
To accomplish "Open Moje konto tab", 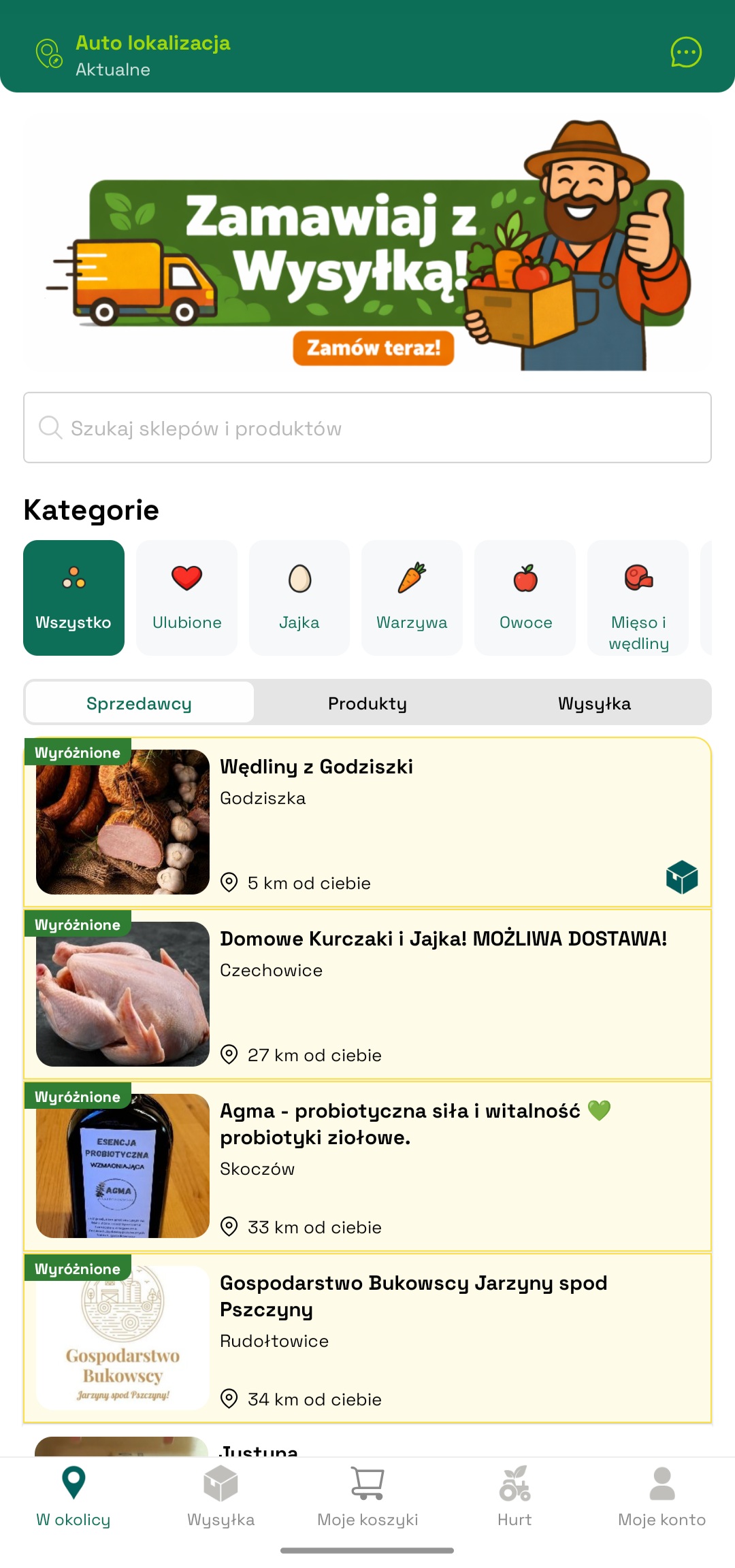I will click(x=661, y=1496).
